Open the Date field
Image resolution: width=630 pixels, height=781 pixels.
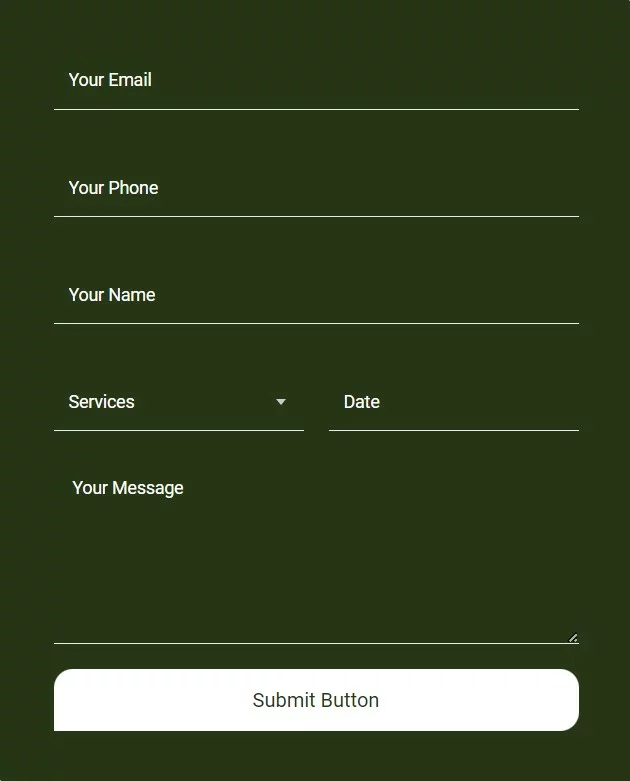453,402
